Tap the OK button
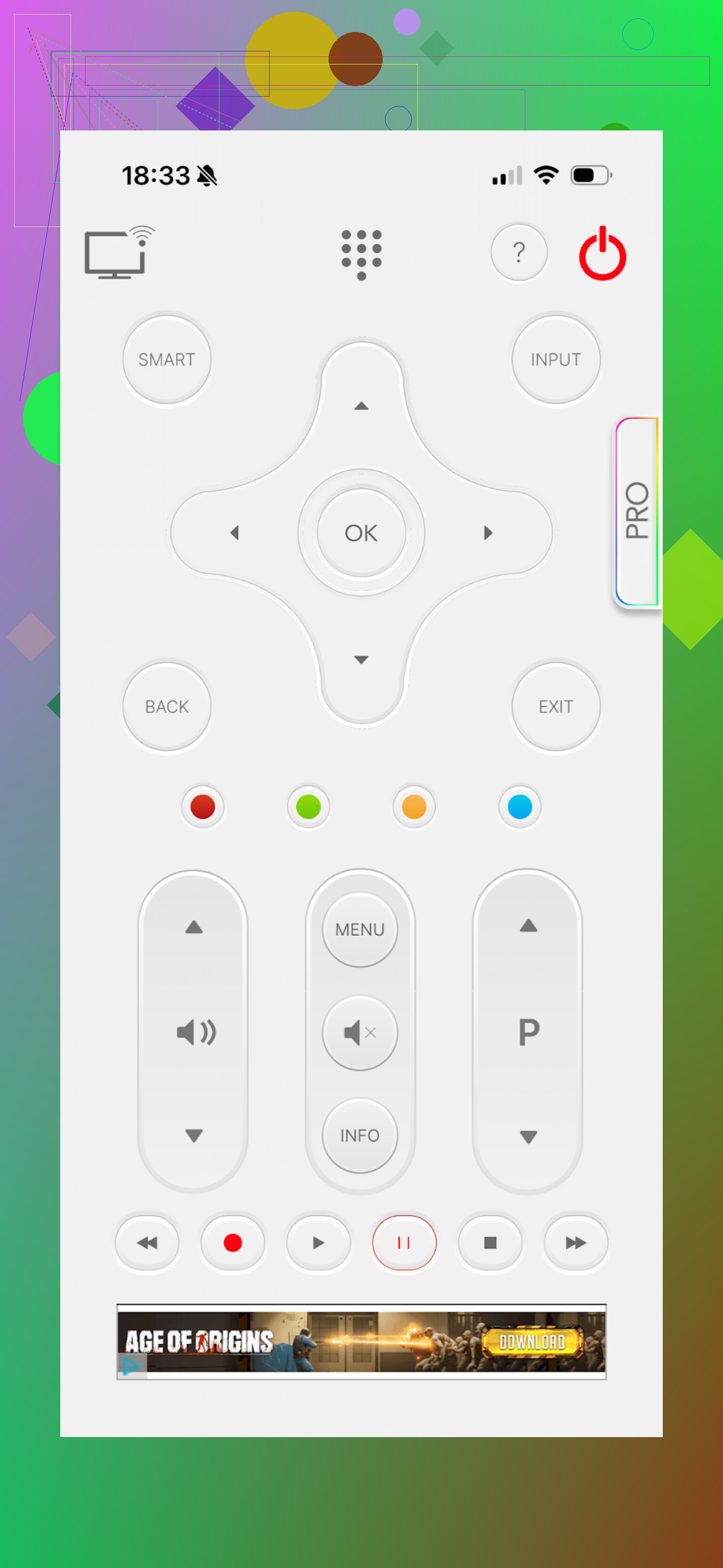723x1568 pixels. tap(361, 533)
